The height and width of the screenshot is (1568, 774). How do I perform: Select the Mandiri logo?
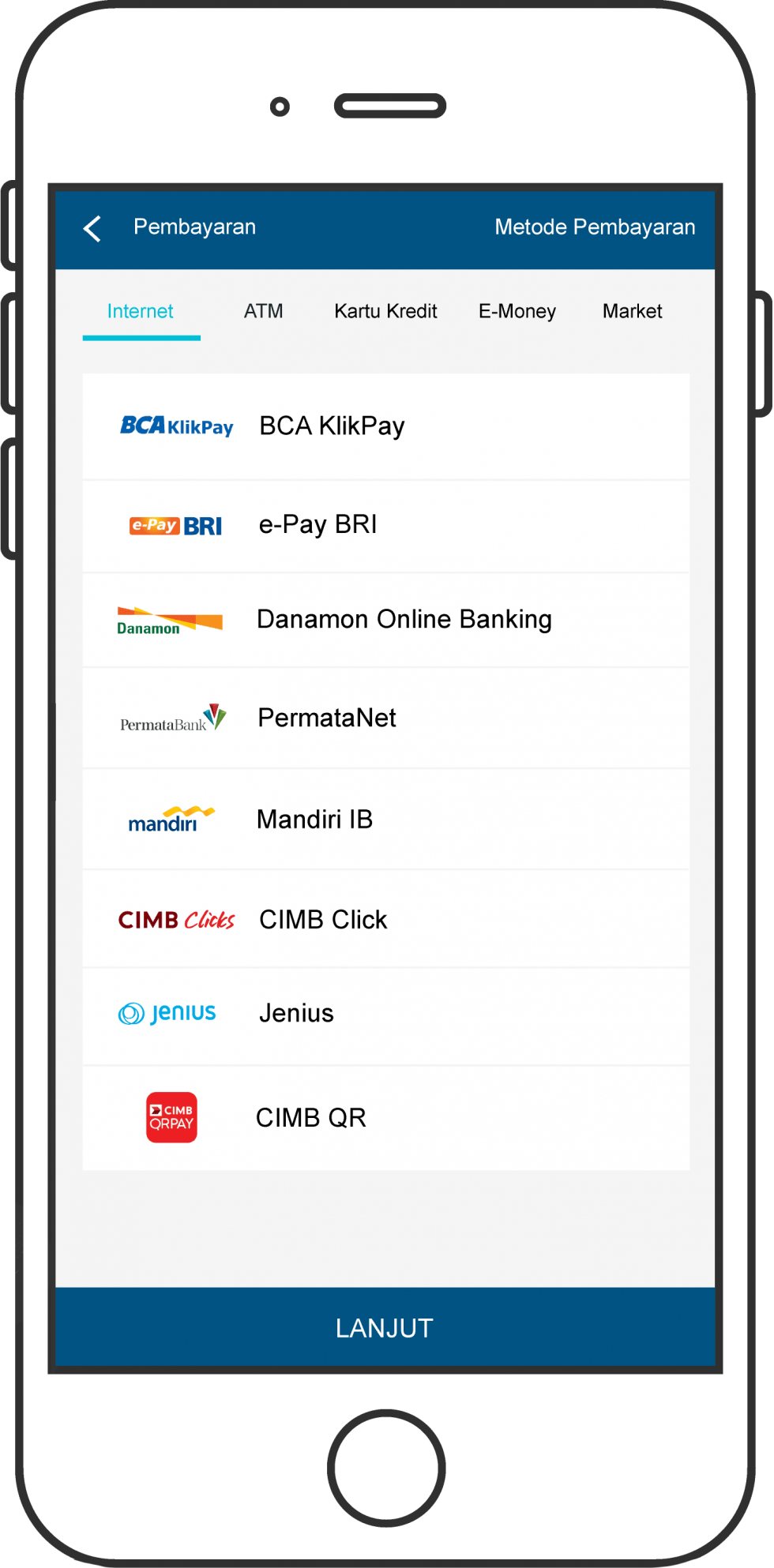pos(171,819)
